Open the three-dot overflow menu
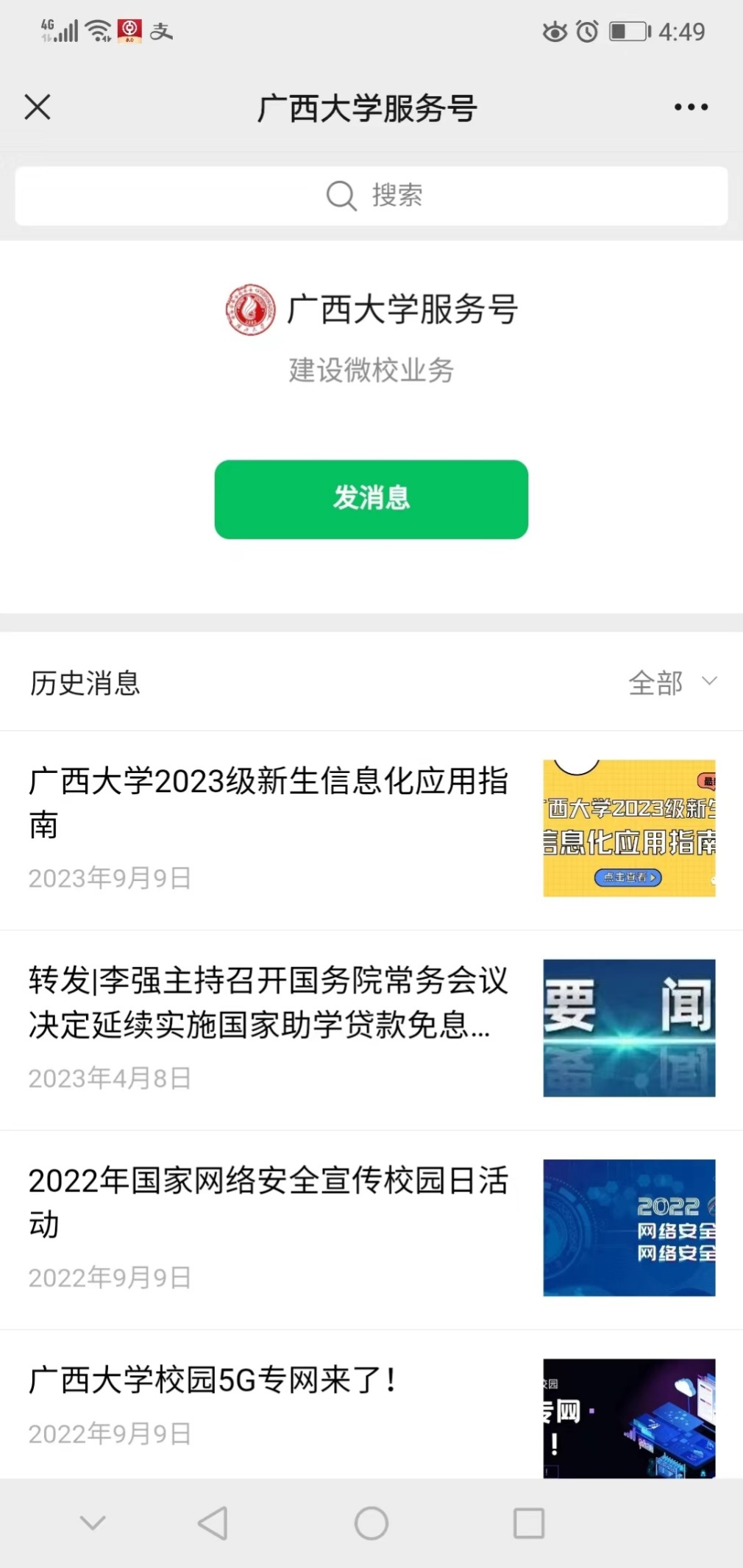743x1568 pixels. pos(691,107)
